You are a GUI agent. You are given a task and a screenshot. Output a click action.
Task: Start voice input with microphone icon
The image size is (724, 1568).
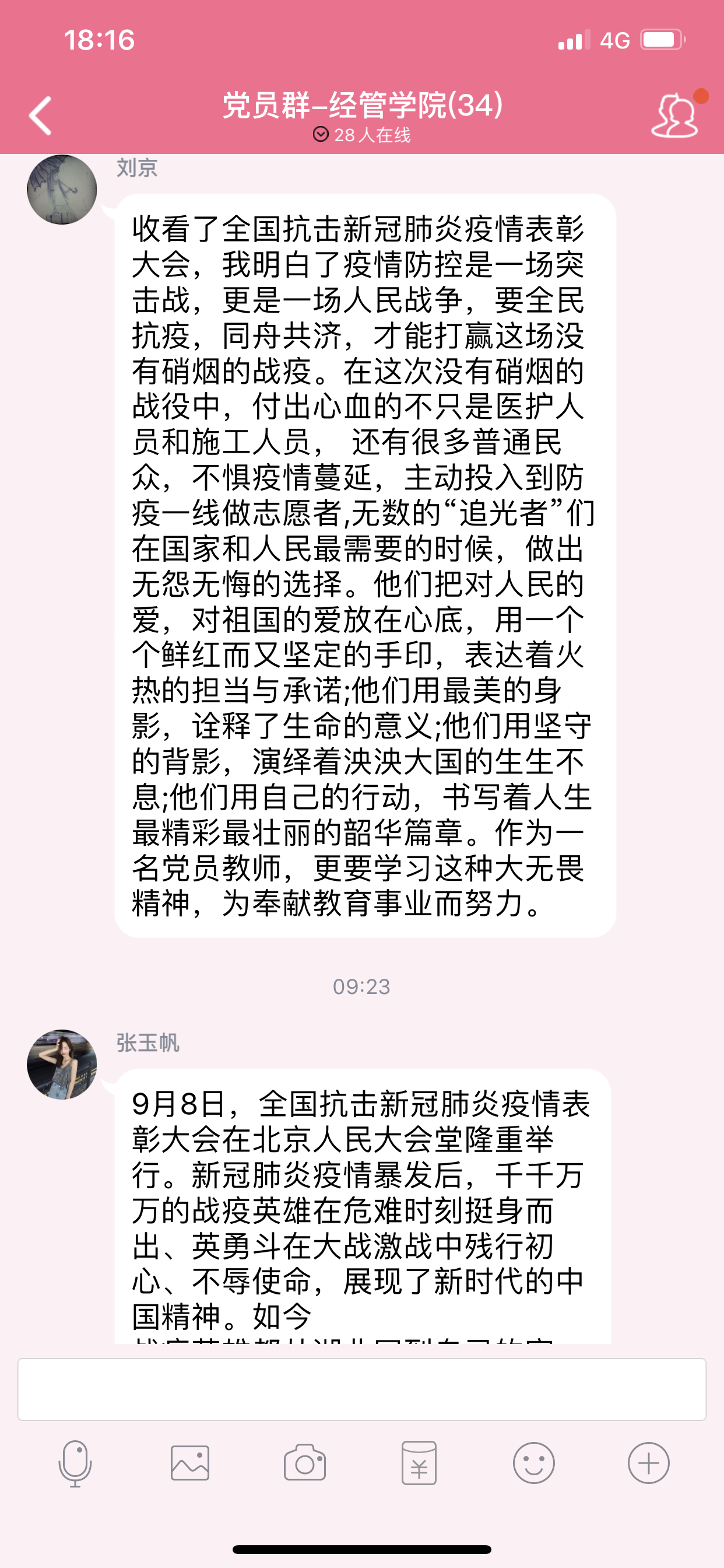(x=75, y=1462)
